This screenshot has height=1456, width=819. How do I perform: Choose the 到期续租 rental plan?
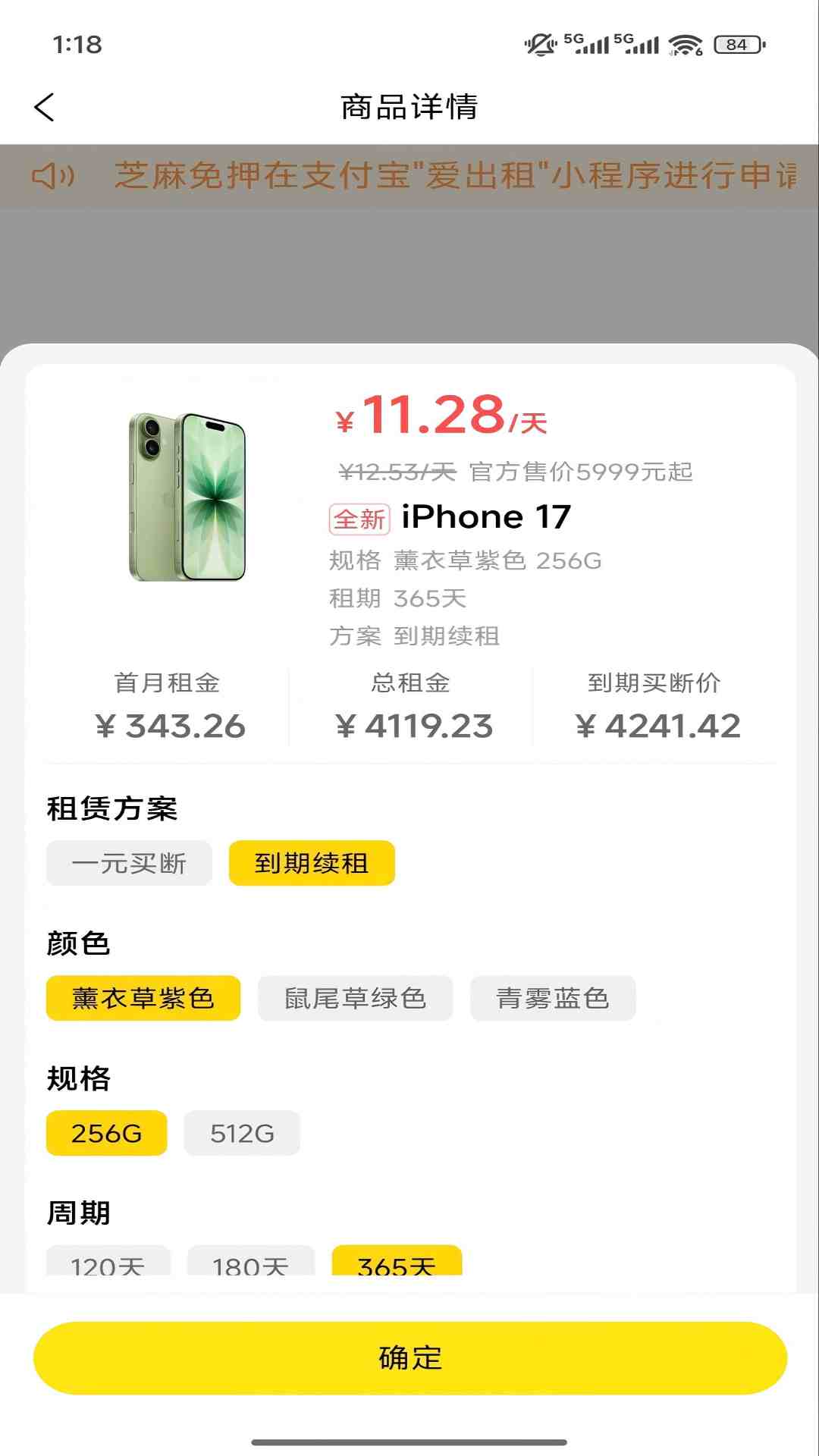(312, 863)
